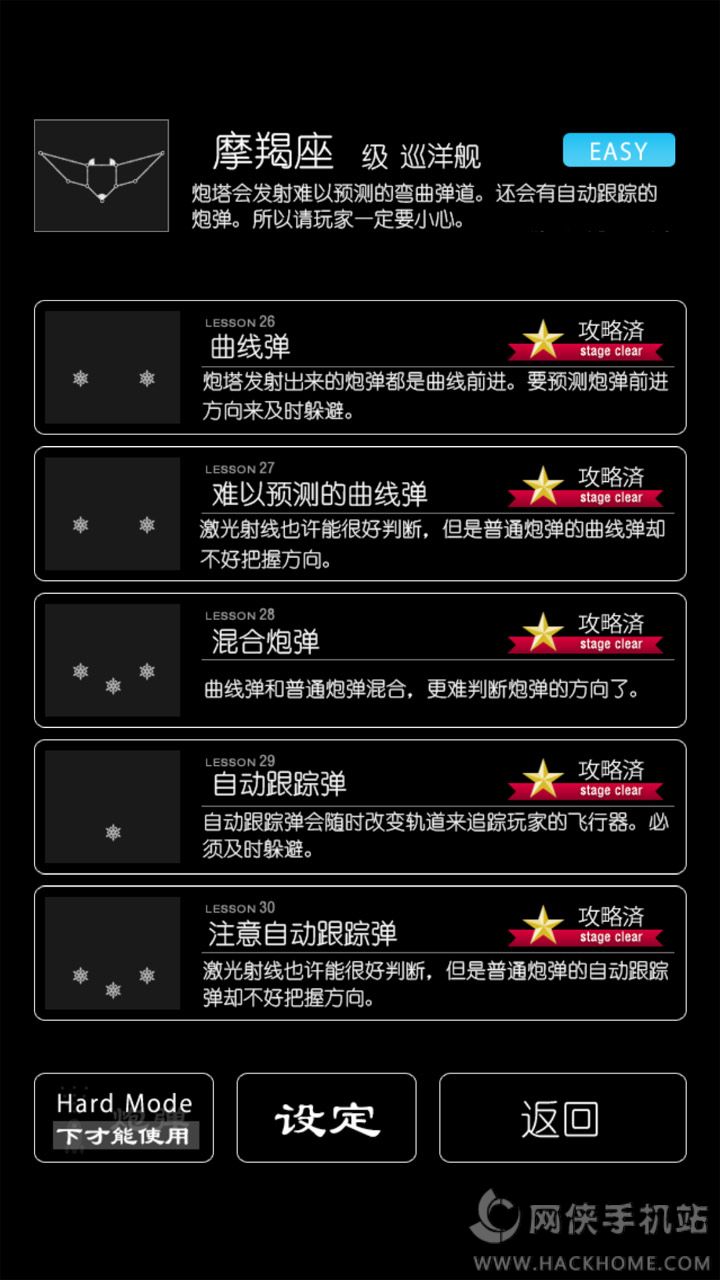Image resolution: width=720 pixels, height=1280 pixels.
Task: Go back with the 返回 button
Action: [x=562, y=1117]
